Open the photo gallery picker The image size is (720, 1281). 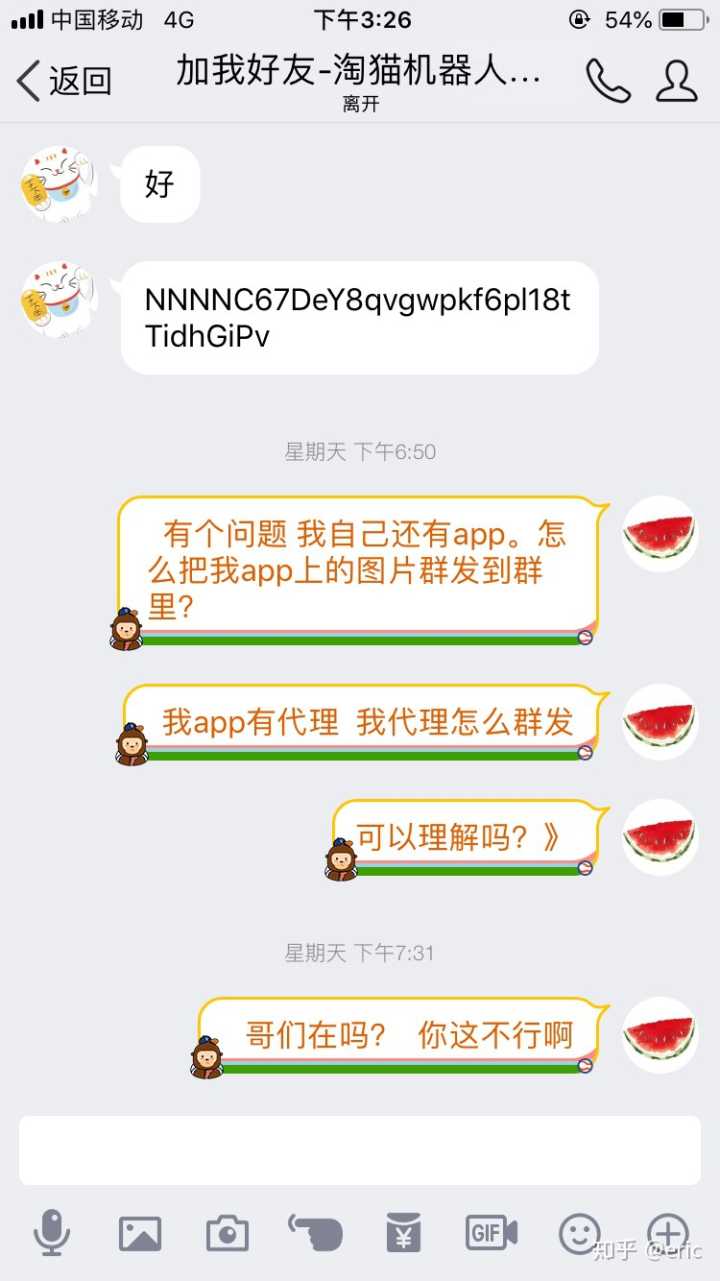tap(140, 1233)
